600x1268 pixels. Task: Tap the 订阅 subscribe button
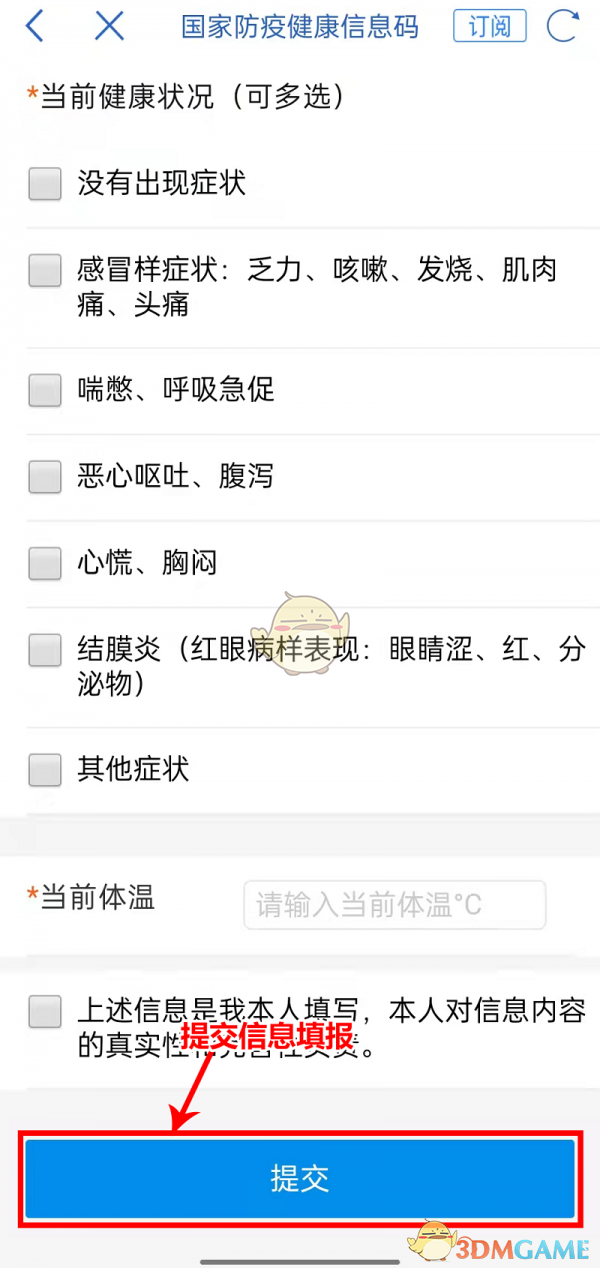[x=489, y=26]
